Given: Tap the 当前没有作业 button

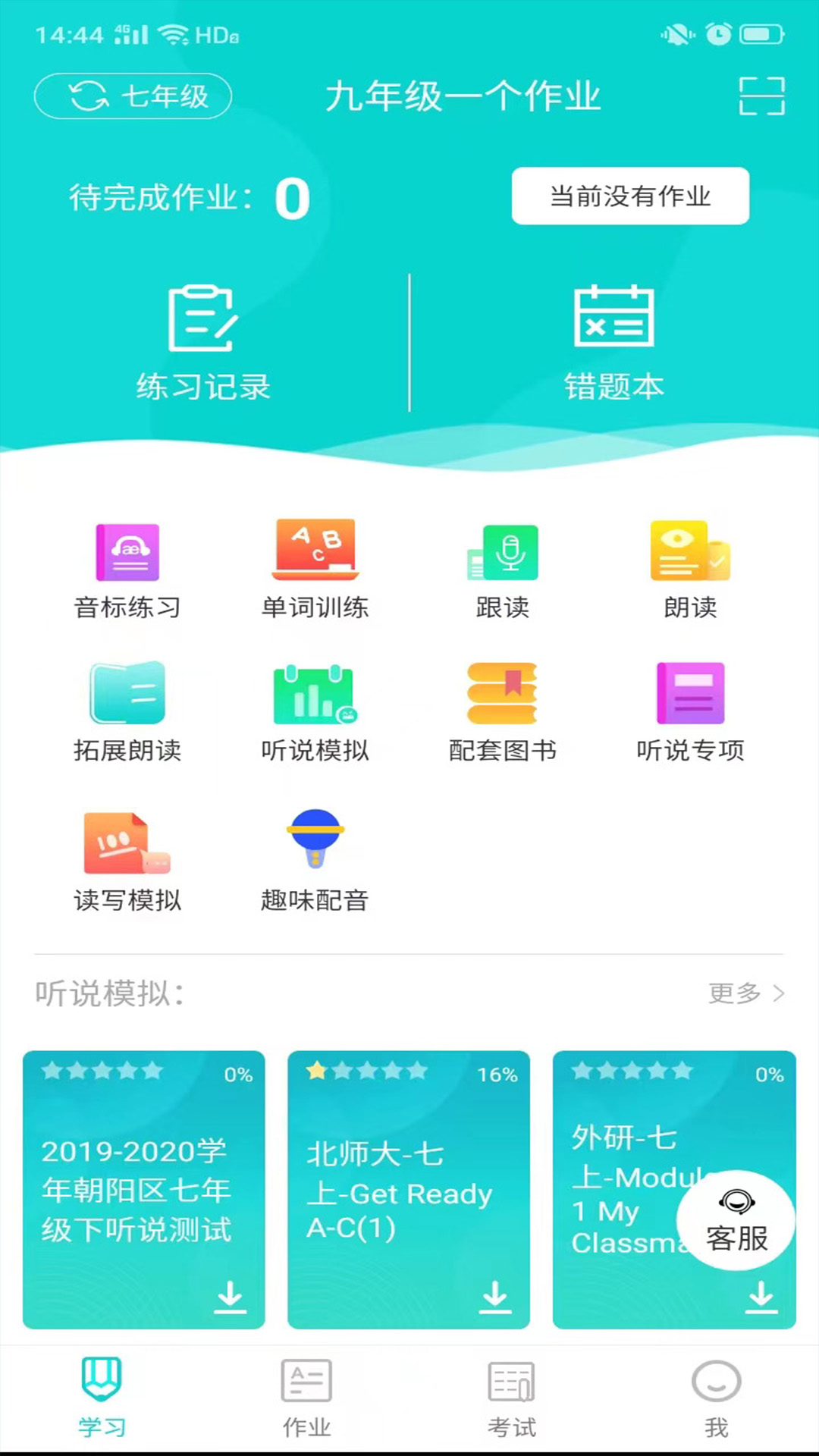Looking at the screenshot, I should click(x=630, y=196).
